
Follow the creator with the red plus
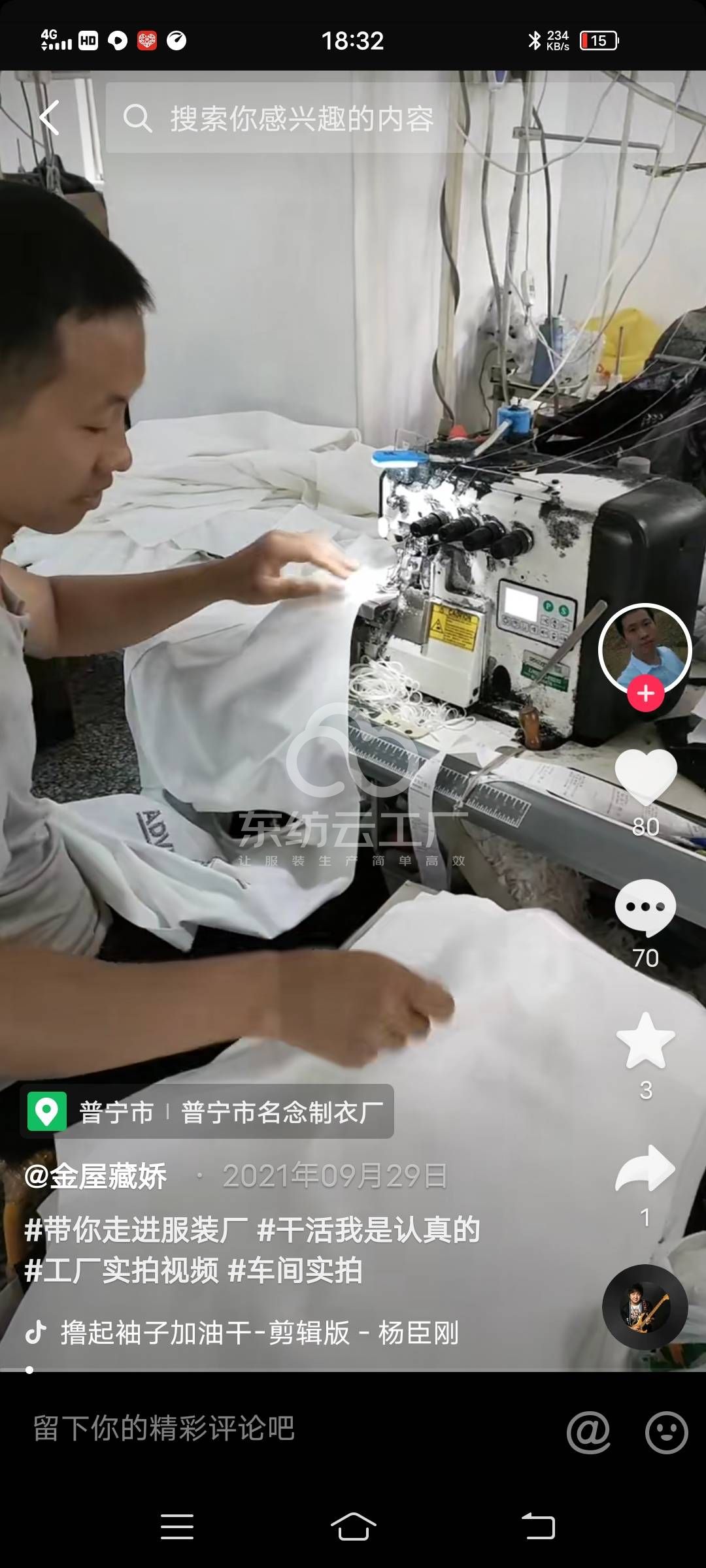tap(646, 694)
